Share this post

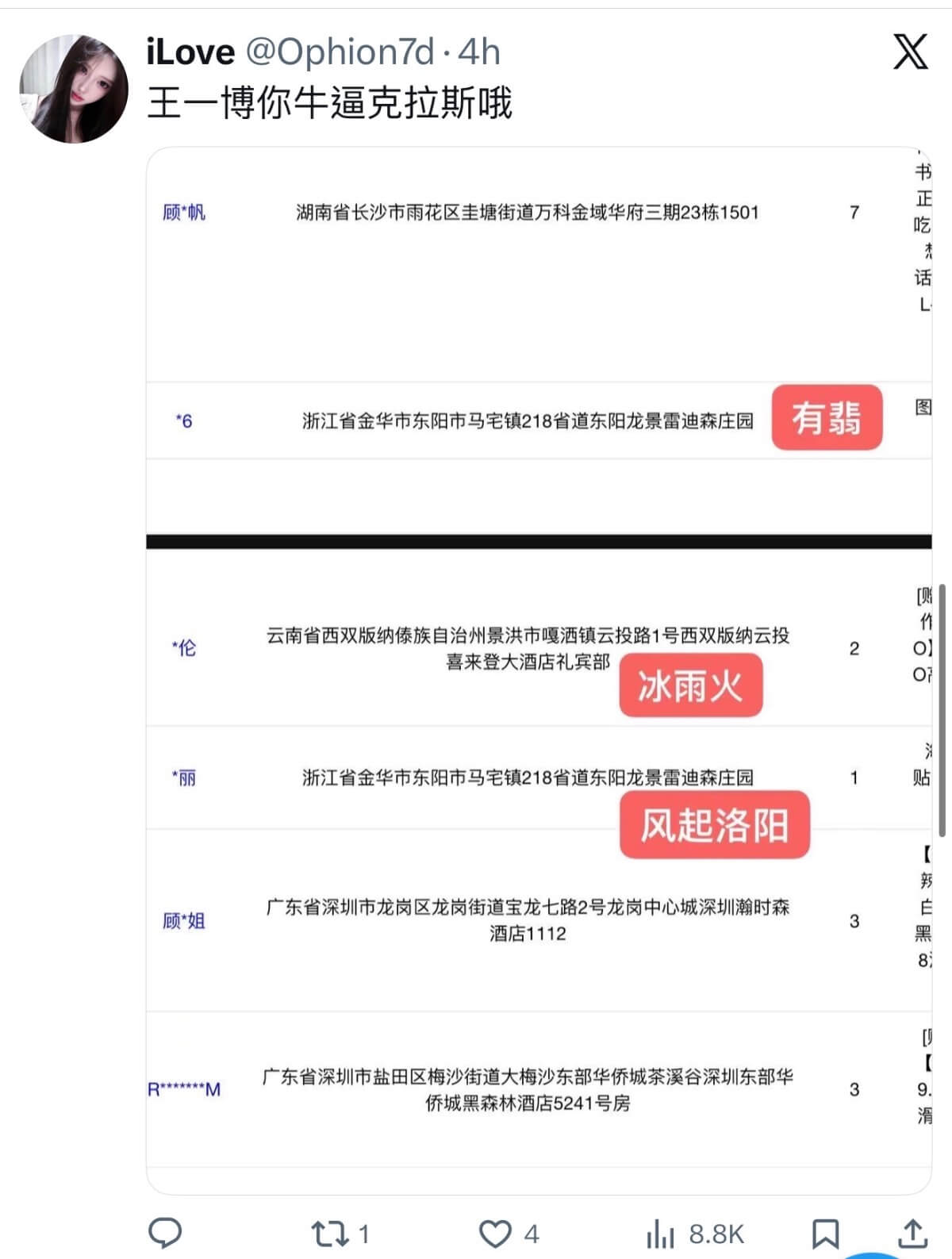(912, 1233)
